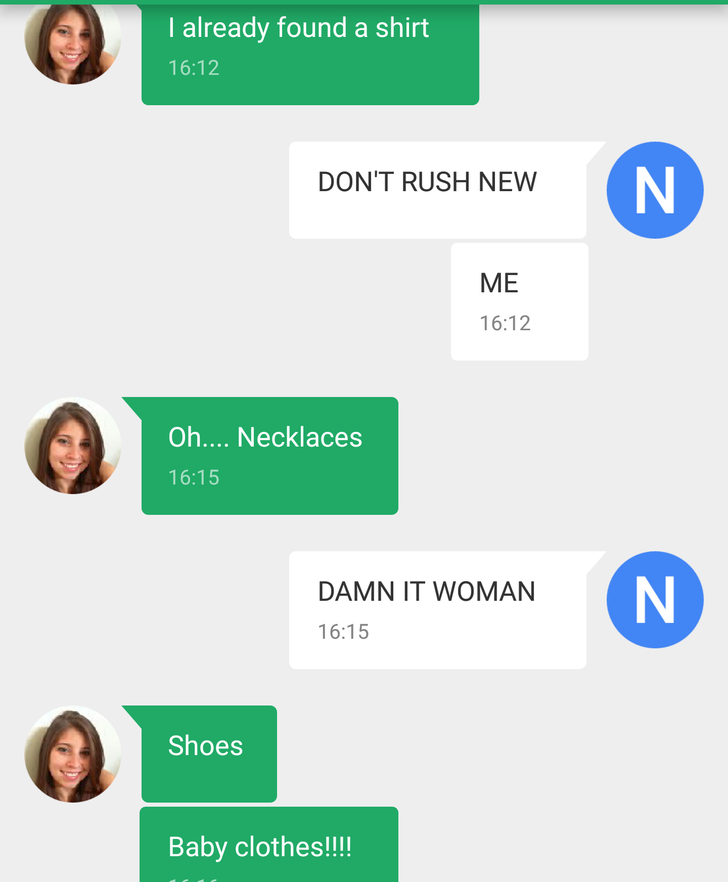Image resolution: width=728 pixels, height=882 pixels.
Task: Tap the N avatar next to "DON'T RUSH NEW"
Action: [655, 190]
